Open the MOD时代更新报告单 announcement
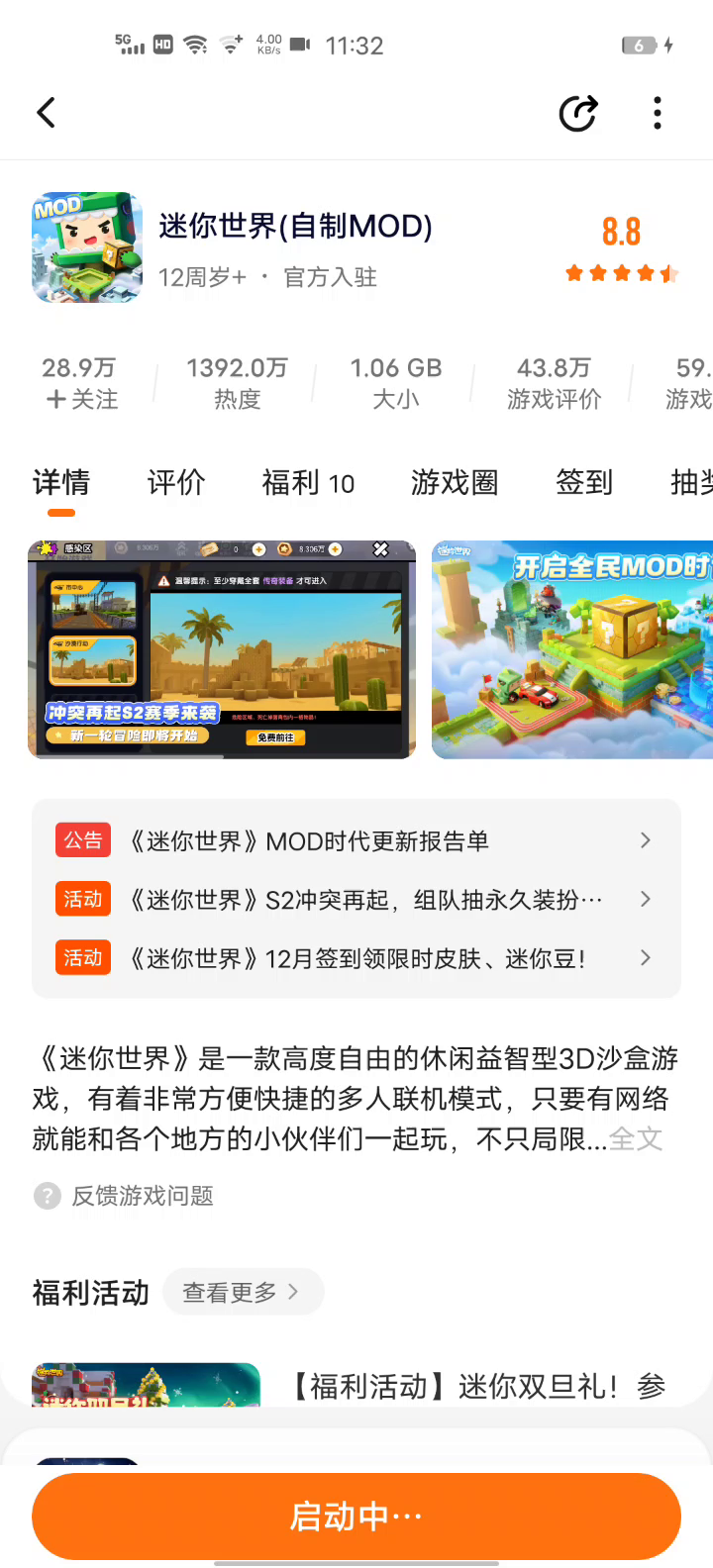Viewport: 713px width, 1568px height. pos(356,841)
